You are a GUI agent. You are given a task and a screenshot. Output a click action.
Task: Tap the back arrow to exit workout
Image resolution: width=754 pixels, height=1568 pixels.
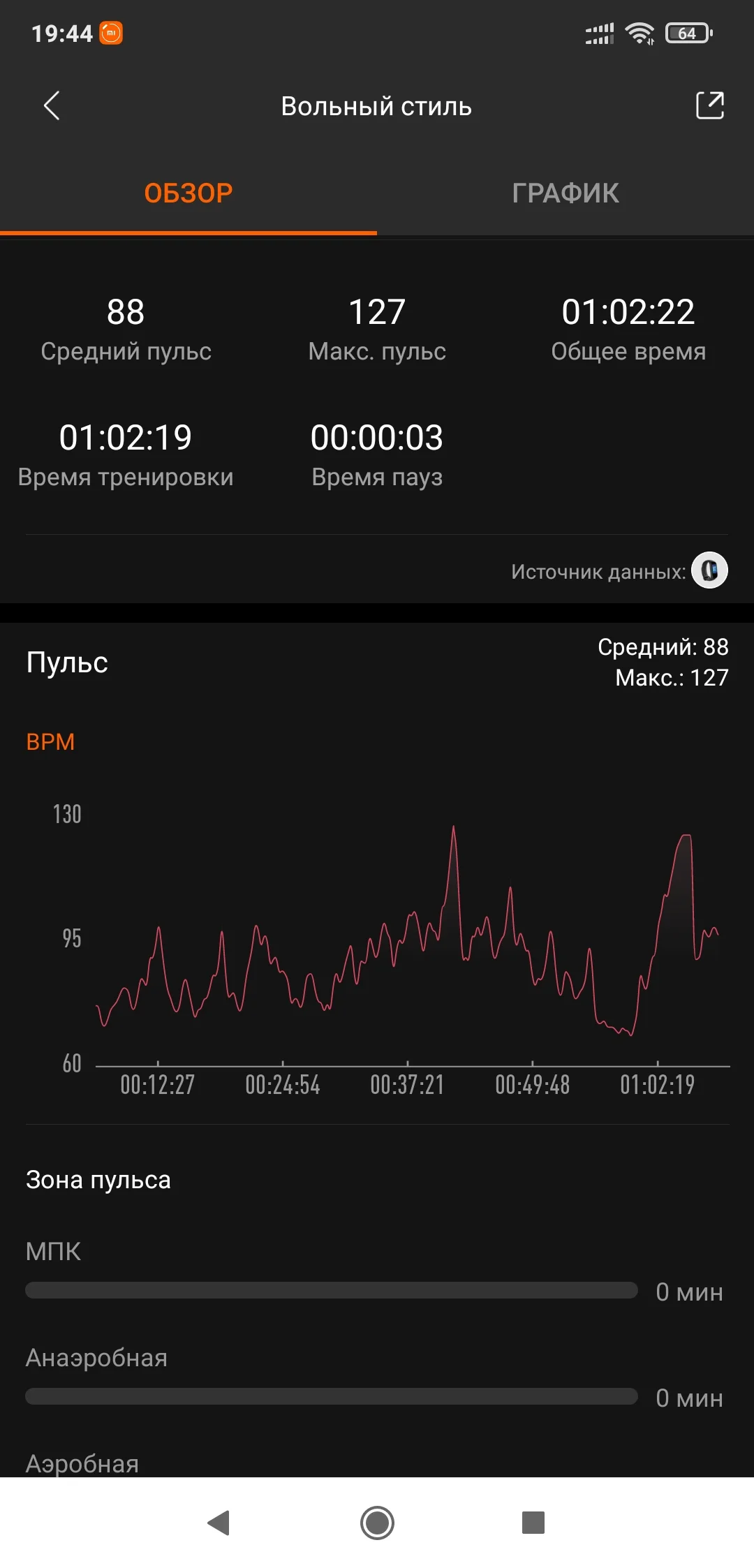(x=51, y=106)
